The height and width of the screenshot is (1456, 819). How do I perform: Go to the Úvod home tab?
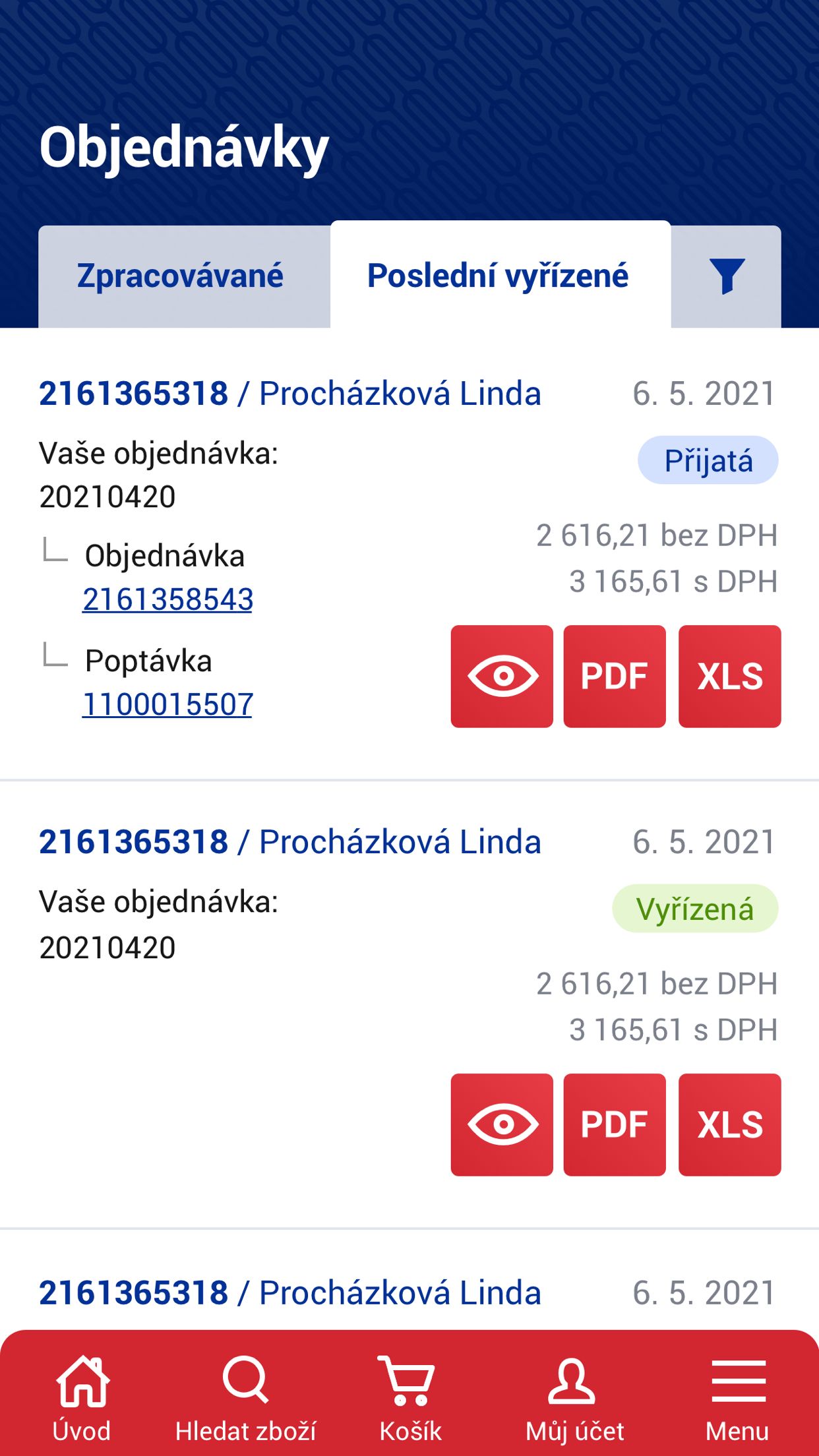click(x=82, y=1398)
